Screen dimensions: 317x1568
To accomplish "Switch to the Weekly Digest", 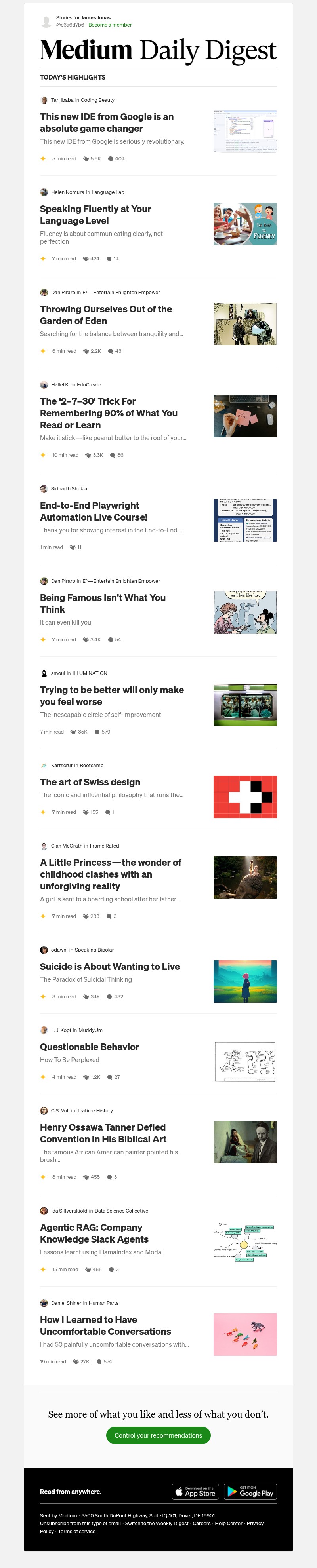I will click(x=157, y=1524).
